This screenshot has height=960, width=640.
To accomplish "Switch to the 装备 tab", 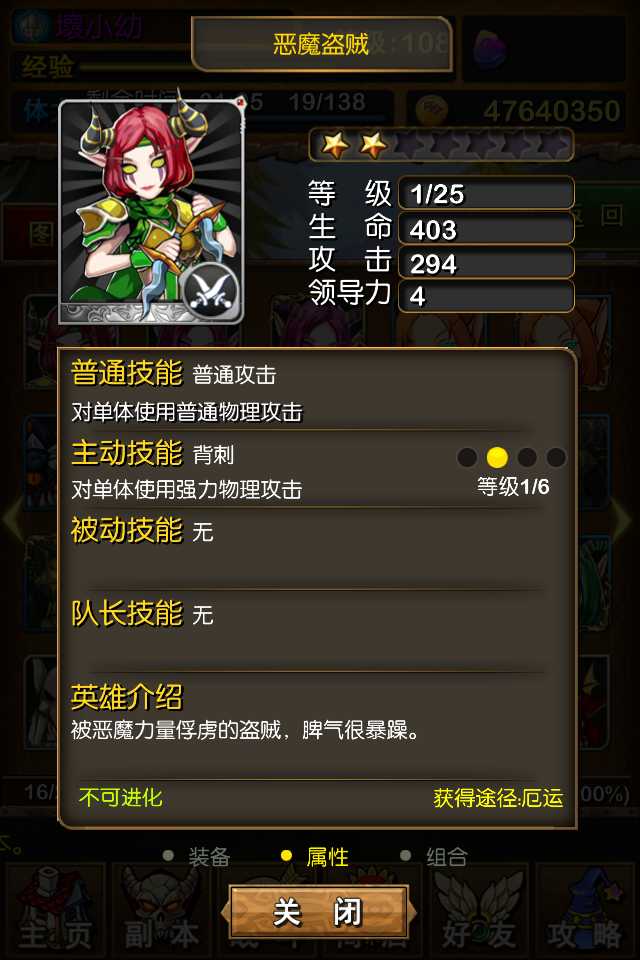I will [208, 856].
